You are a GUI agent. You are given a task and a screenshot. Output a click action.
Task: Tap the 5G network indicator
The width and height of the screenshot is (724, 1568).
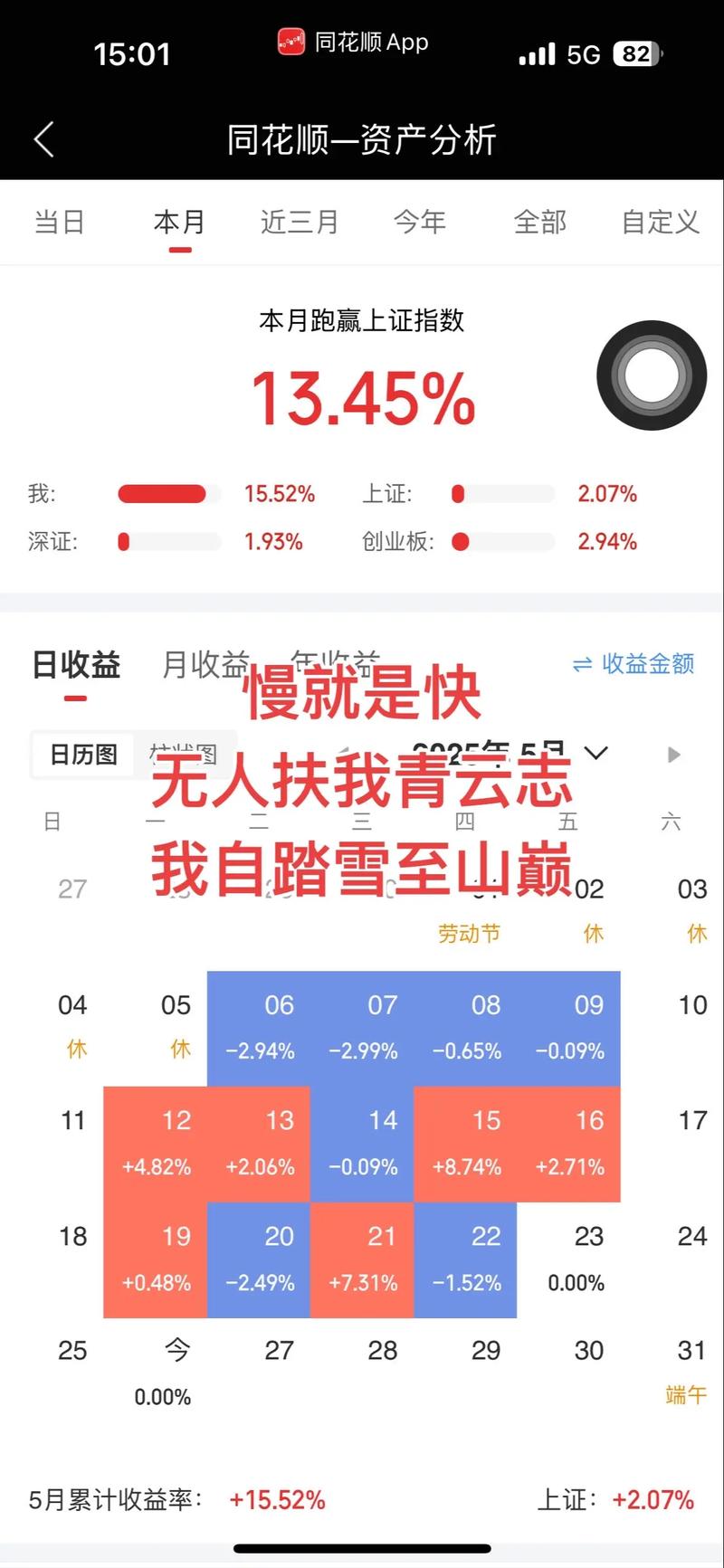pos(585,53)
